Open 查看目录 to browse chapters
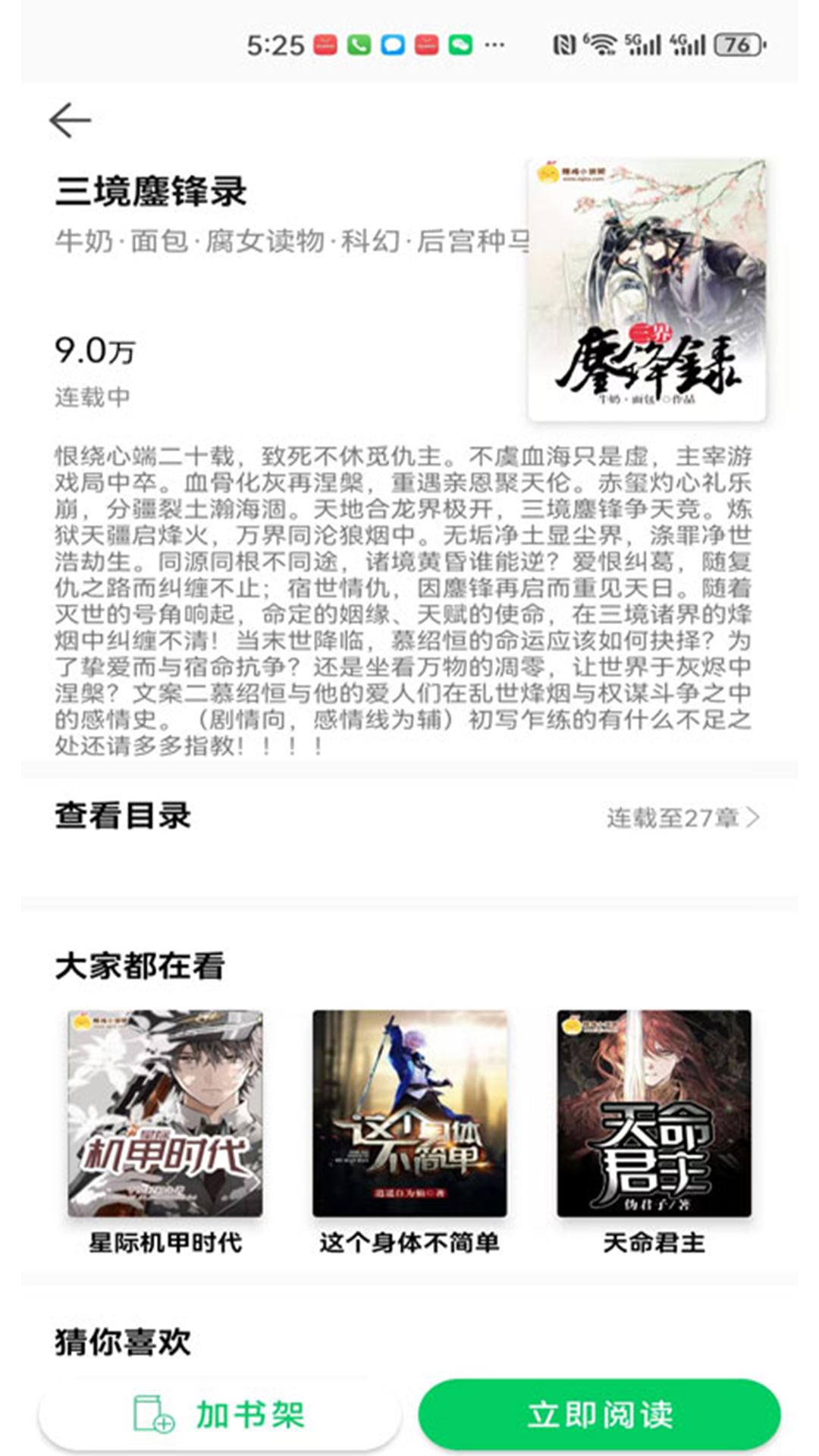This screenshot has width=819, height=1456. (x=121, y=815)
